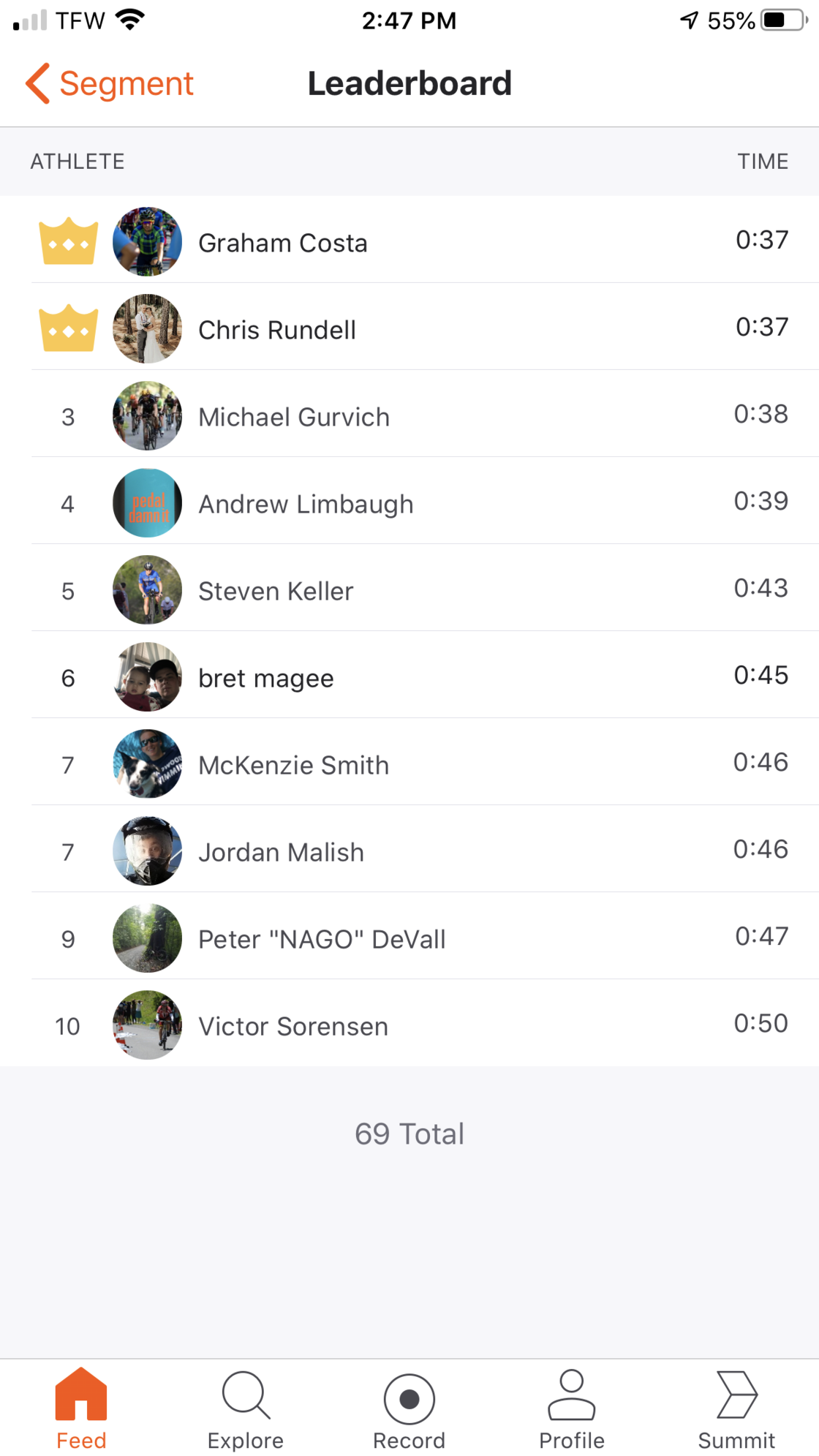Tap bret magee's leaderboard row

point(409,675)
